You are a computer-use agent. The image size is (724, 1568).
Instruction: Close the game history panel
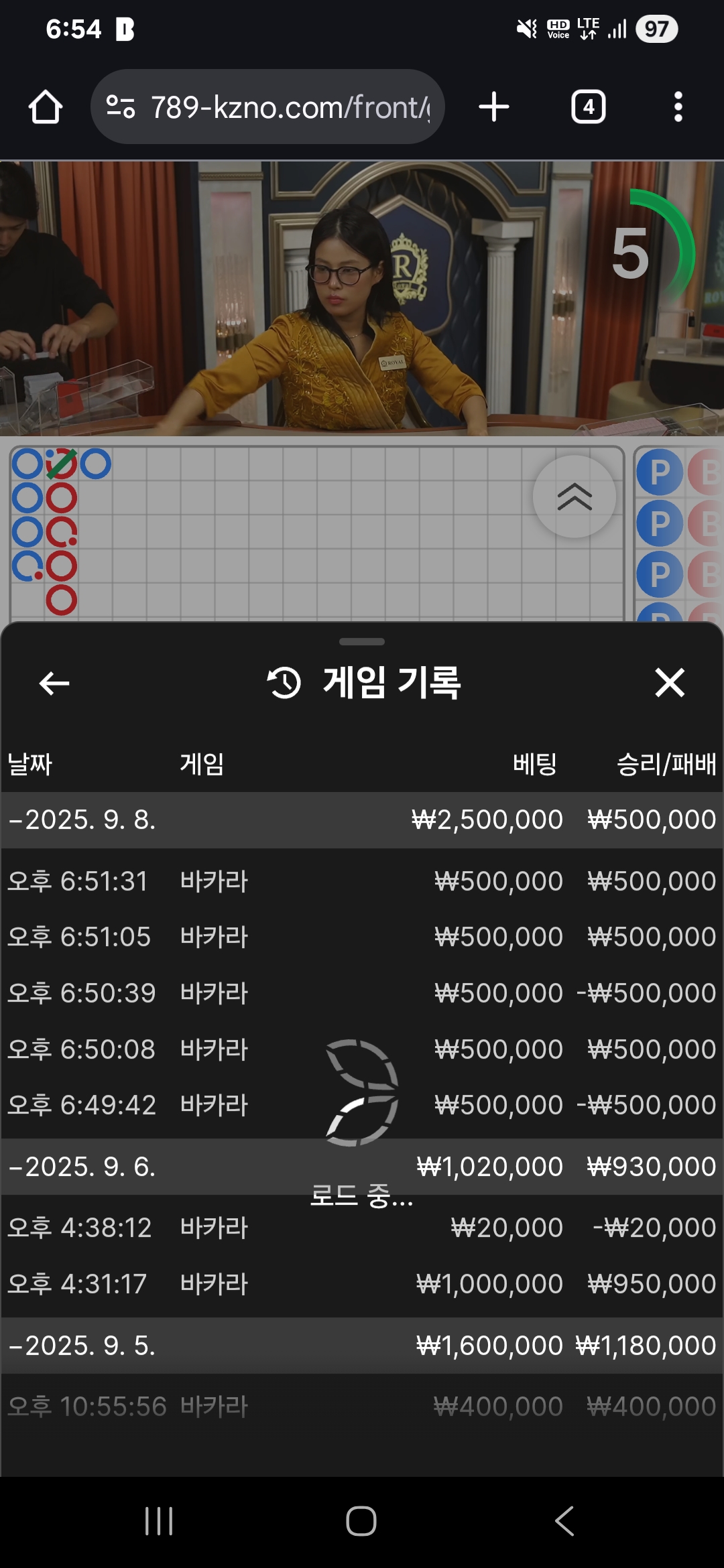[x=669, y=683]
